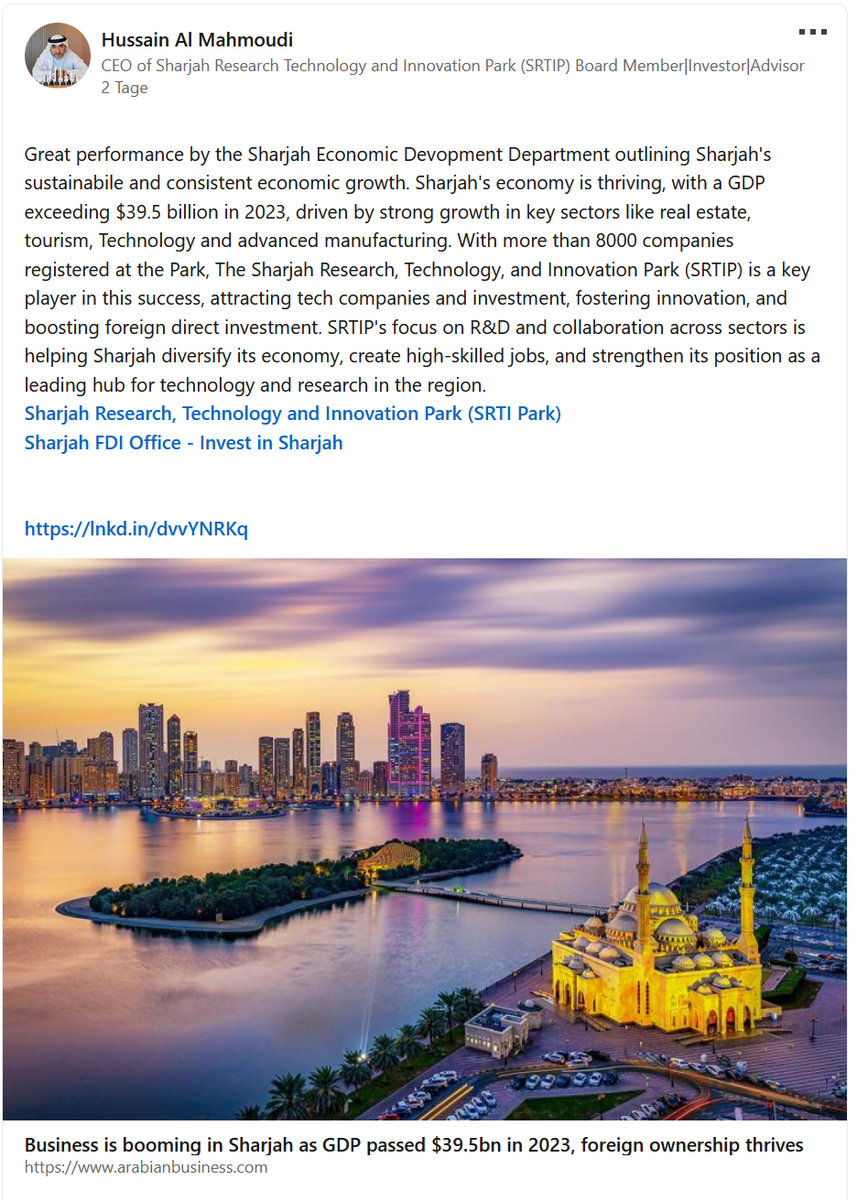Open the post's three-dot overflow menu
This screenshot has width=857, height=1200.
[x=812, y=32]
